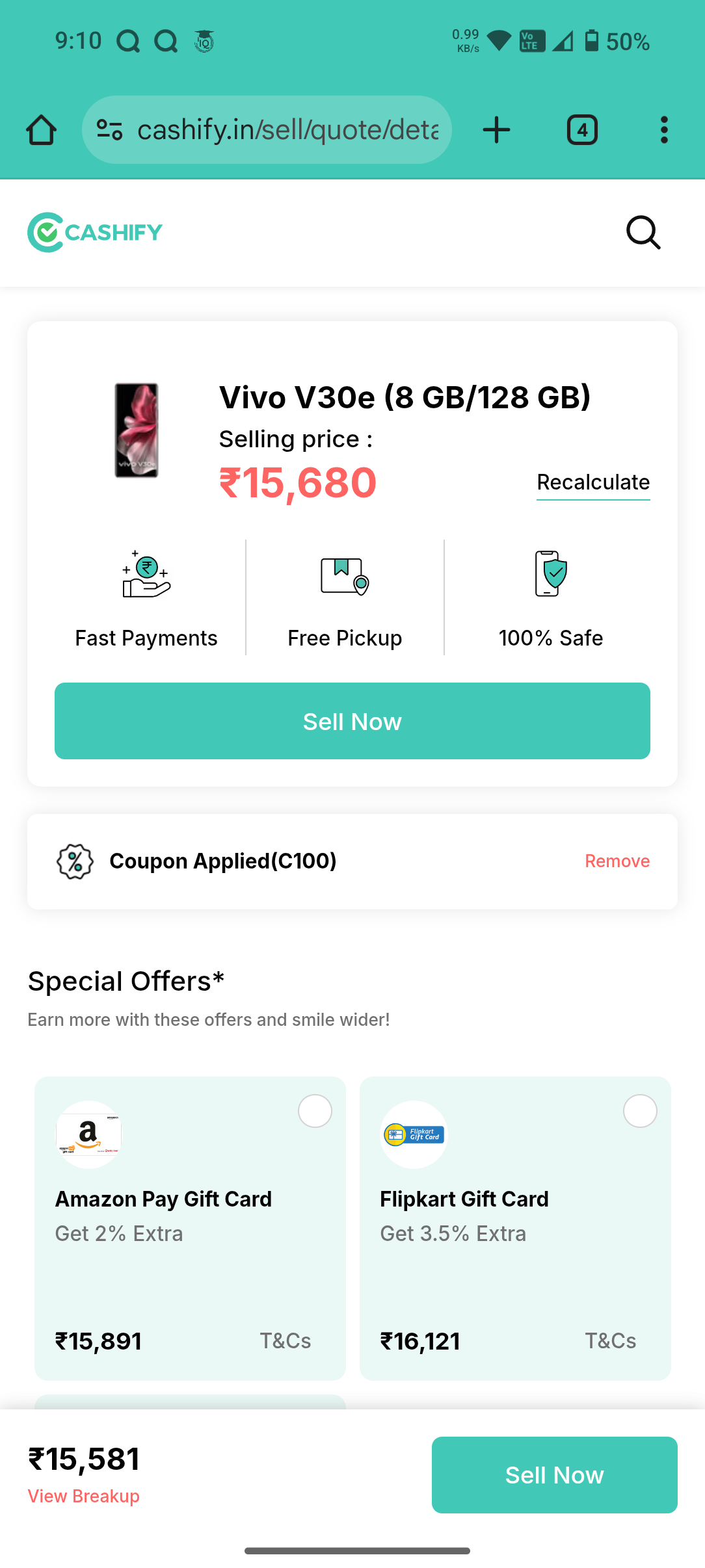Open site information icon in address bar
The width and height of the screenshot is (705, 1568).
pyautogui.click(x=109, y=130)
